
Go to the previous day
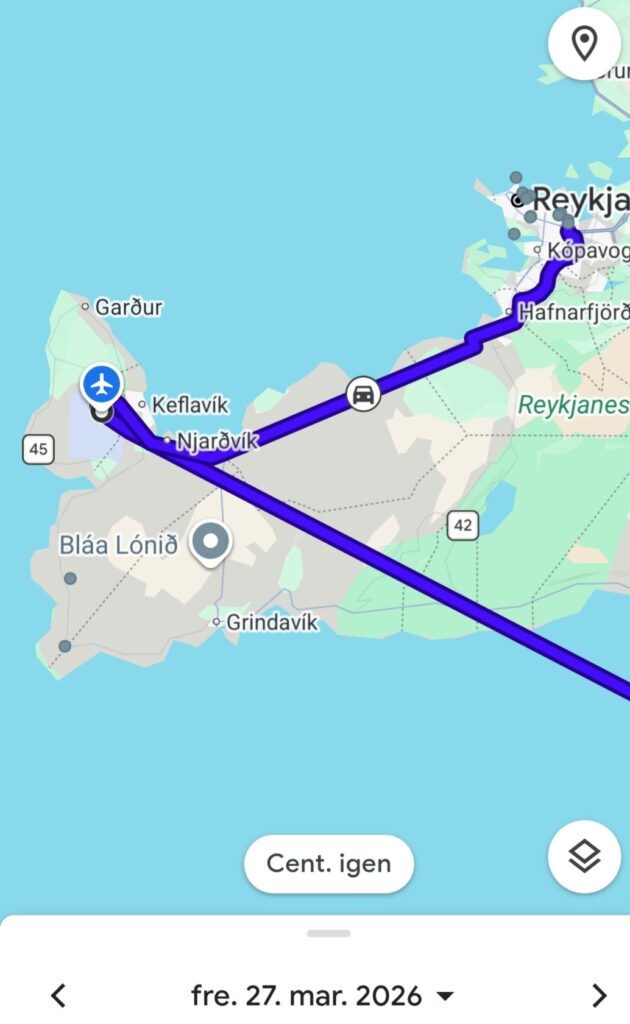click(58, 995)
